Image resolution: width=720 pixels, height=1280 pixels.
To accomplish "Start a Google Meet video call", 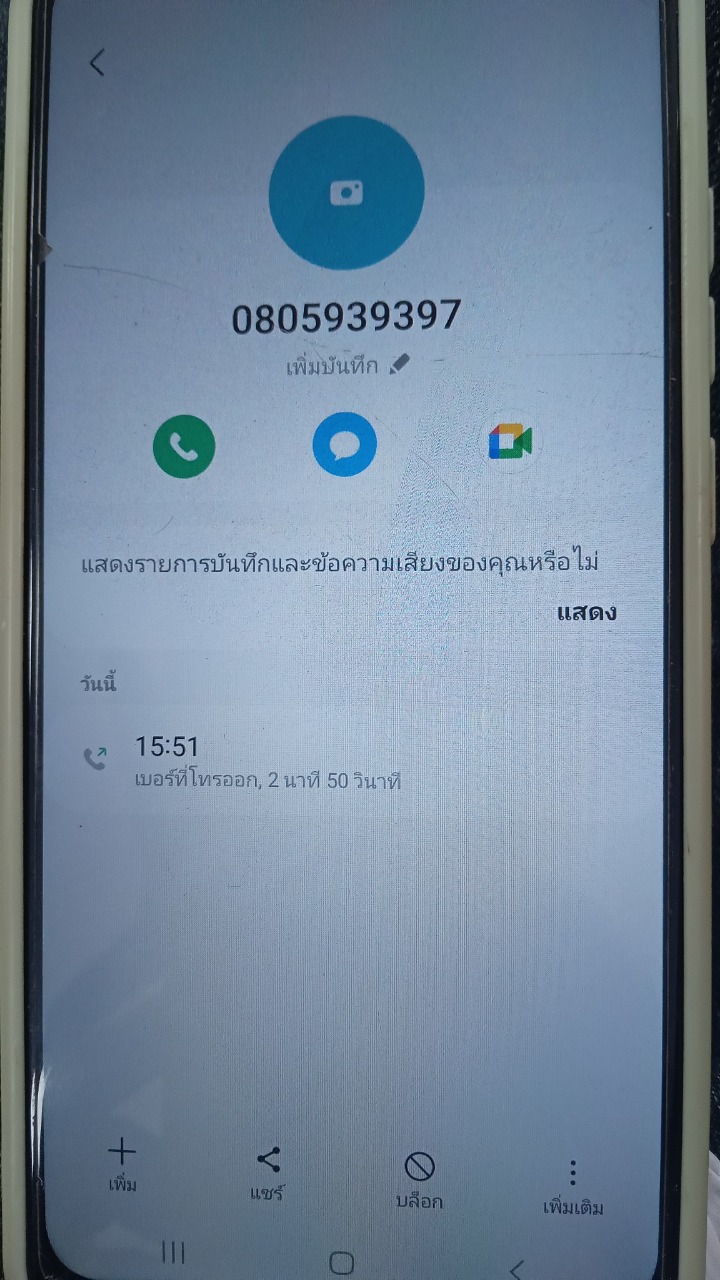I will point(510,441).
